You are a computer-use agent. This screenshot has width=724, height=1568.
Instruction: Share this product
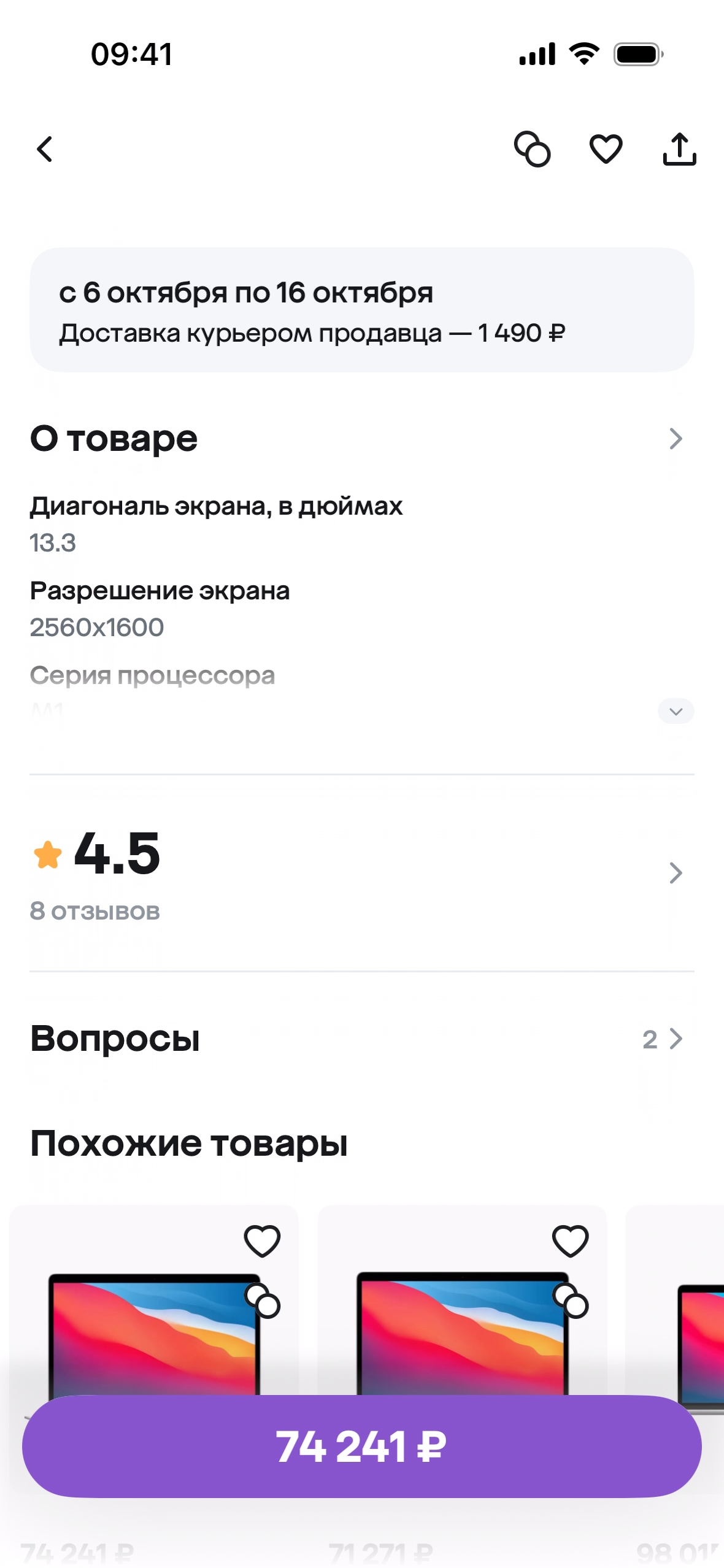[679, 149]
